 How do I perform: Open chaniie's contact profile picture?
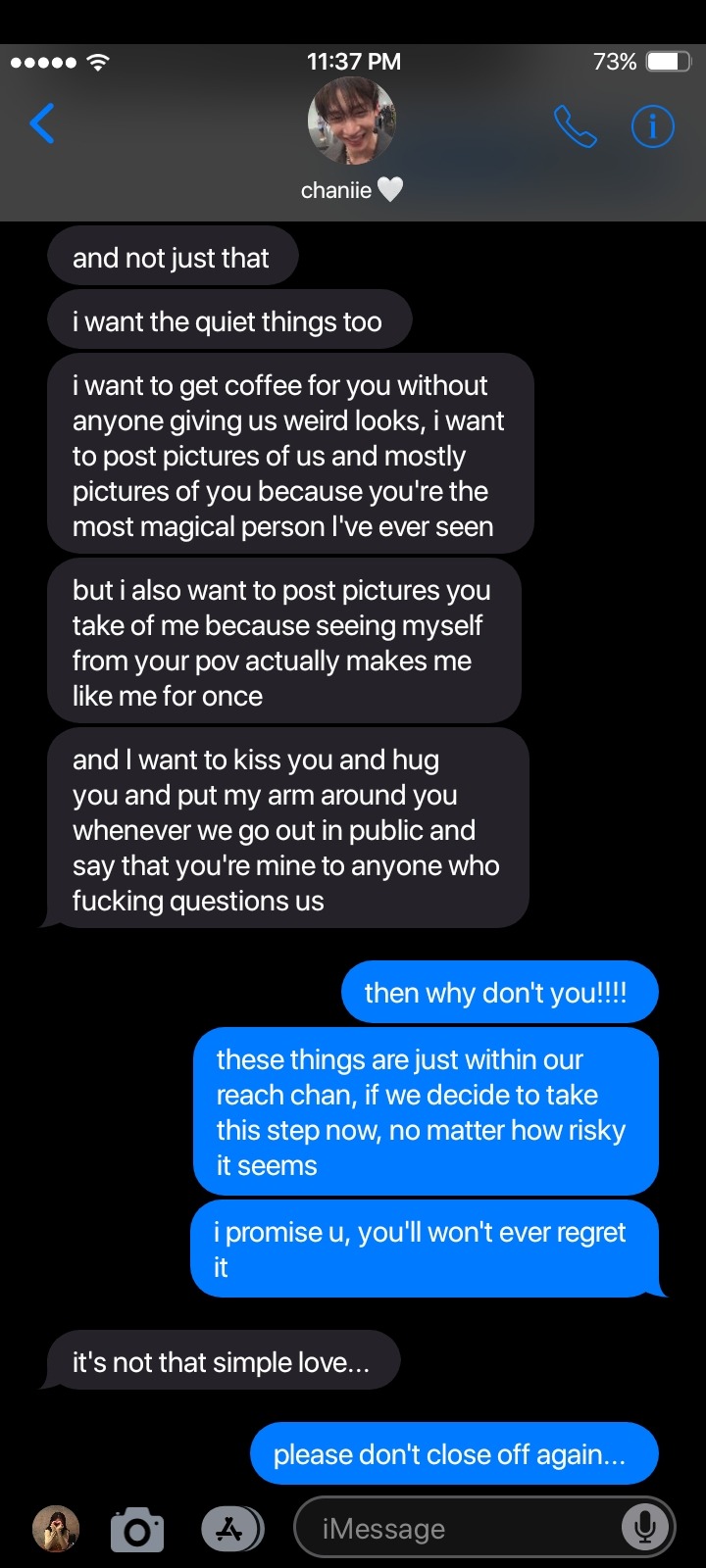point(352,122)
